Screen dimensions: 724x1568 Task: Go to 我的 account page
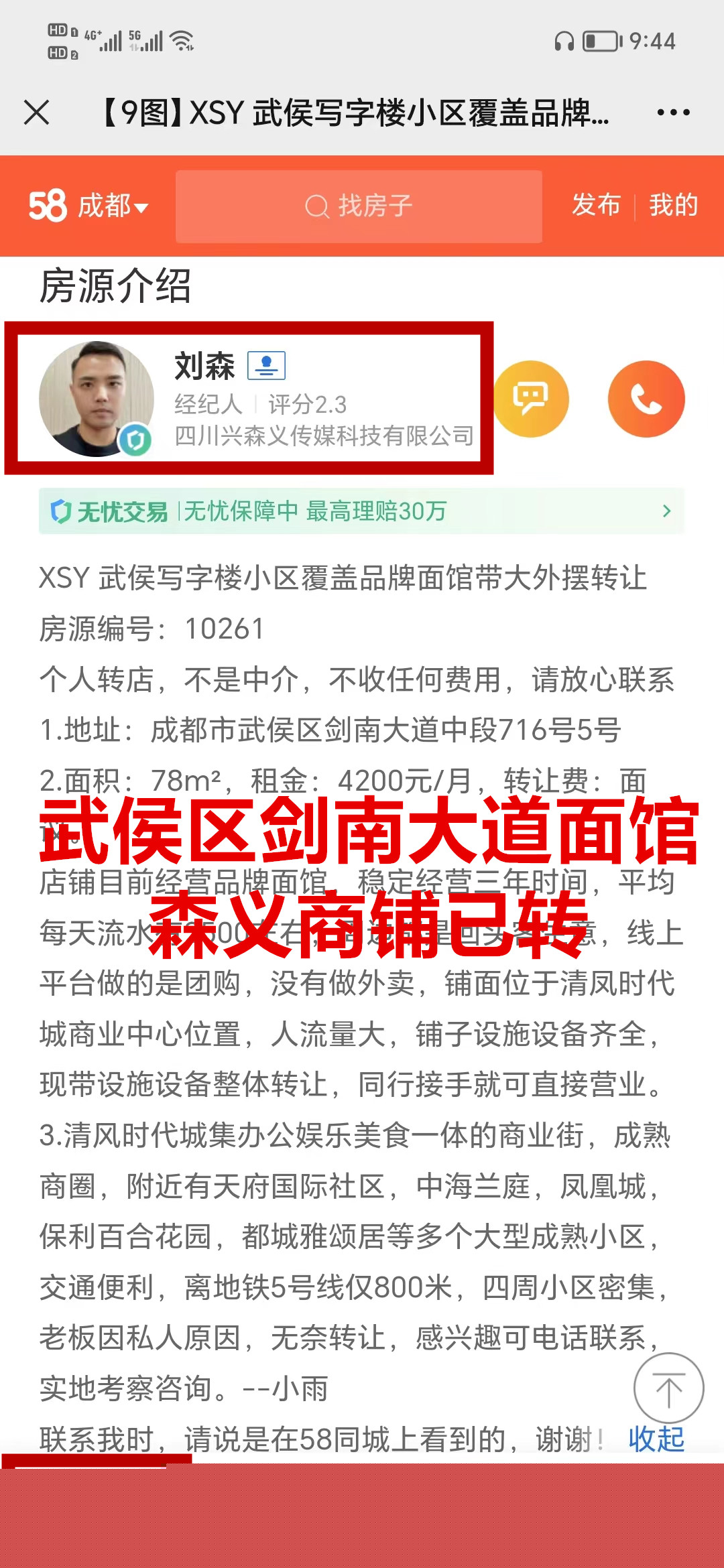(x=673, y=205)
